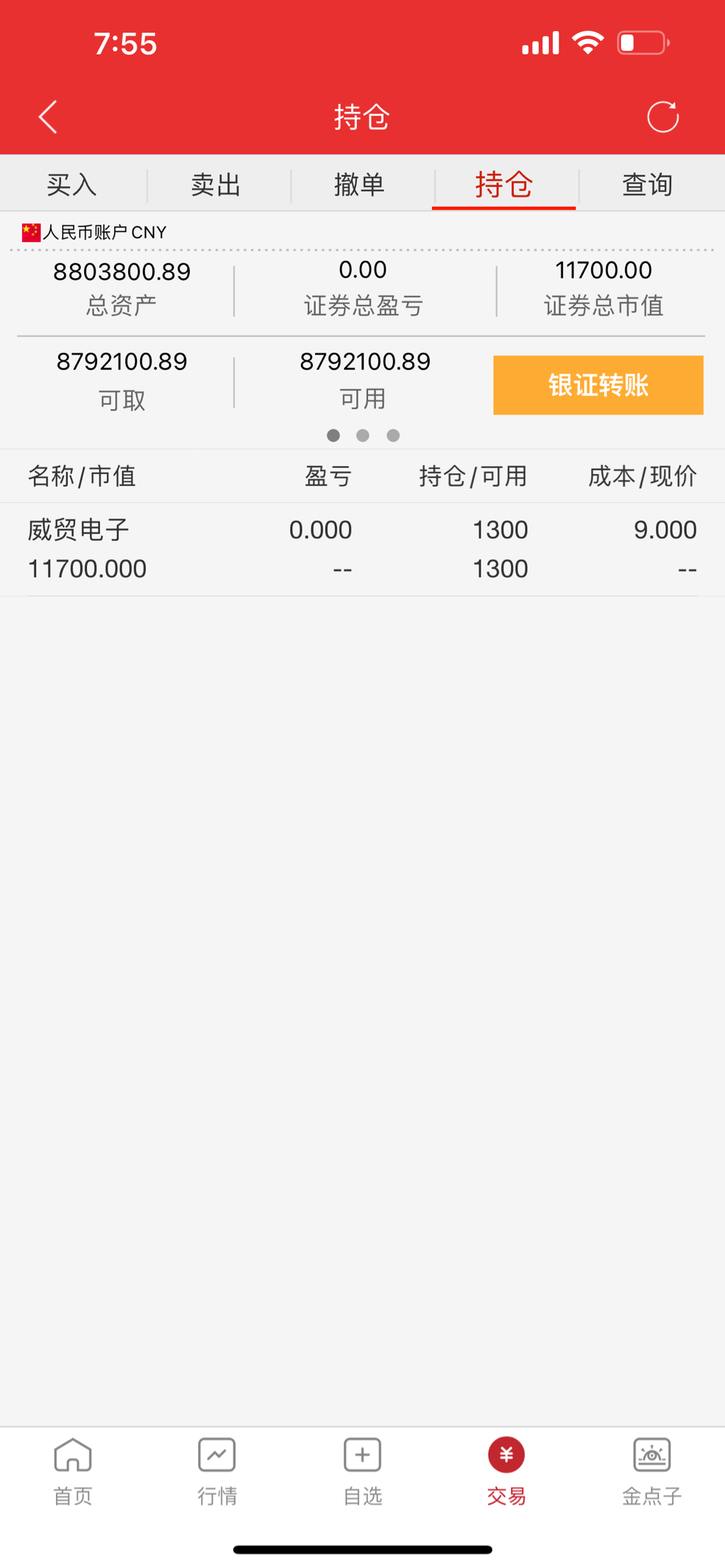Tap the 银证转账 button
725x1568 pixels.
click(598, 385)
